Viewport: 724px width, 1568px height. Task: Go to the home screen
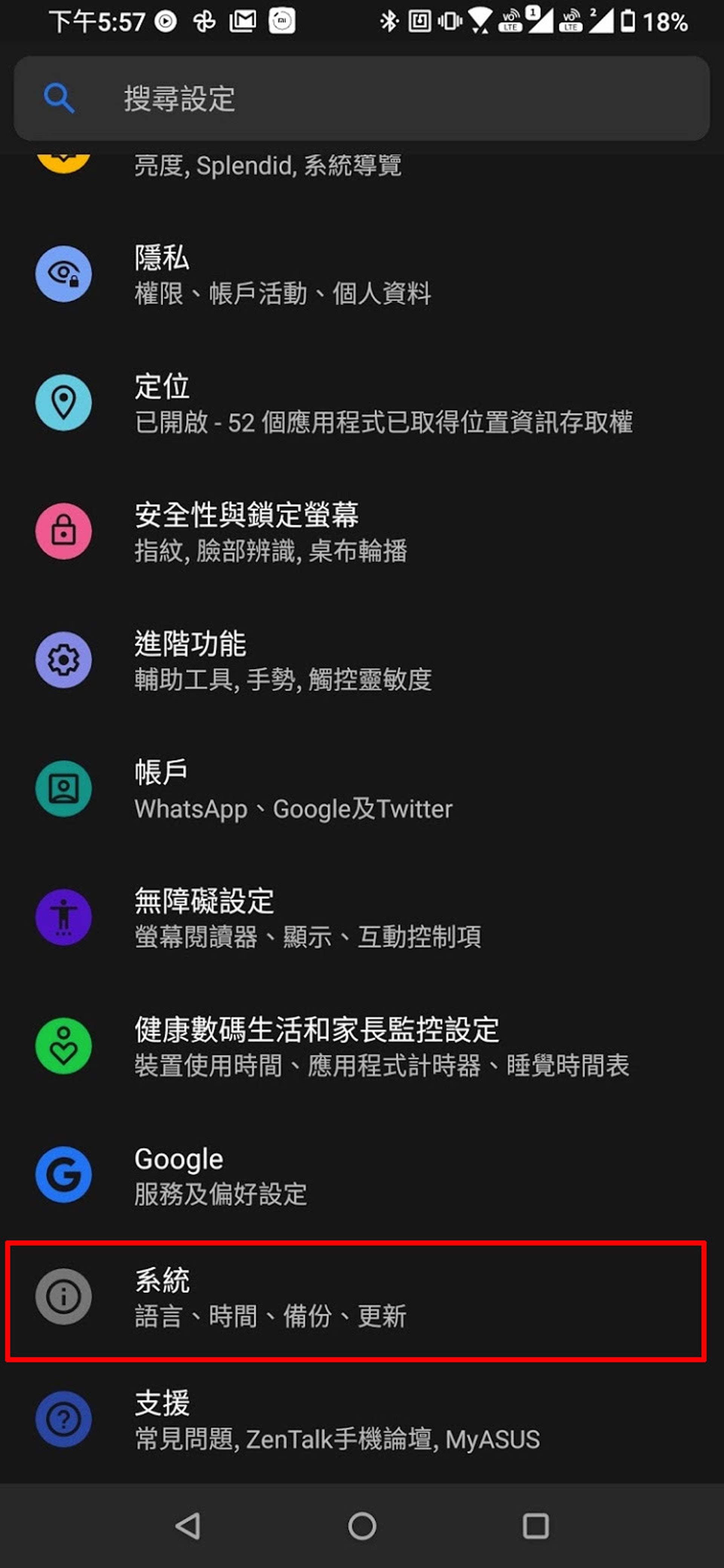(x=362, y=1526)
